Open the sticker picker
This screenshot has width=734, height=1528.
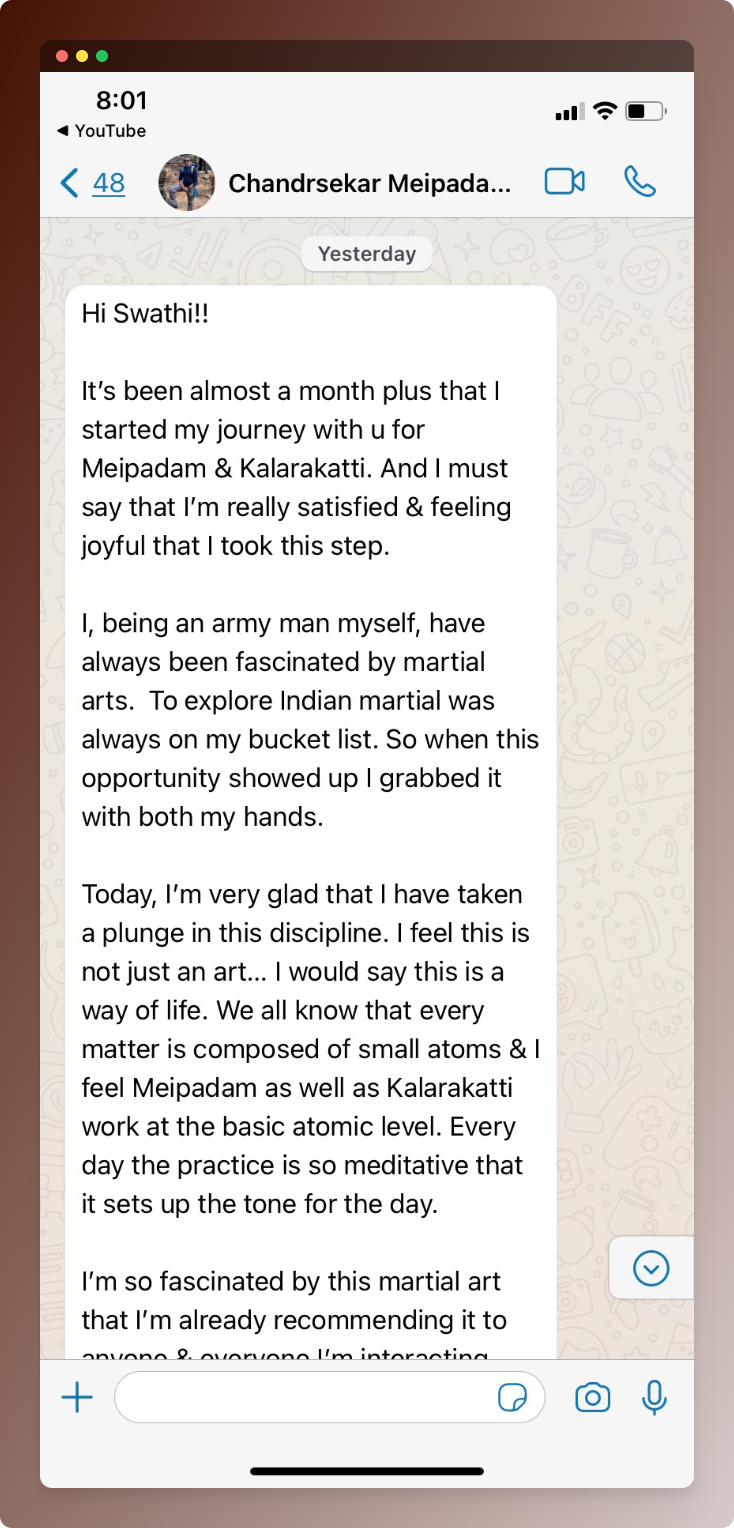point(512,1397)
